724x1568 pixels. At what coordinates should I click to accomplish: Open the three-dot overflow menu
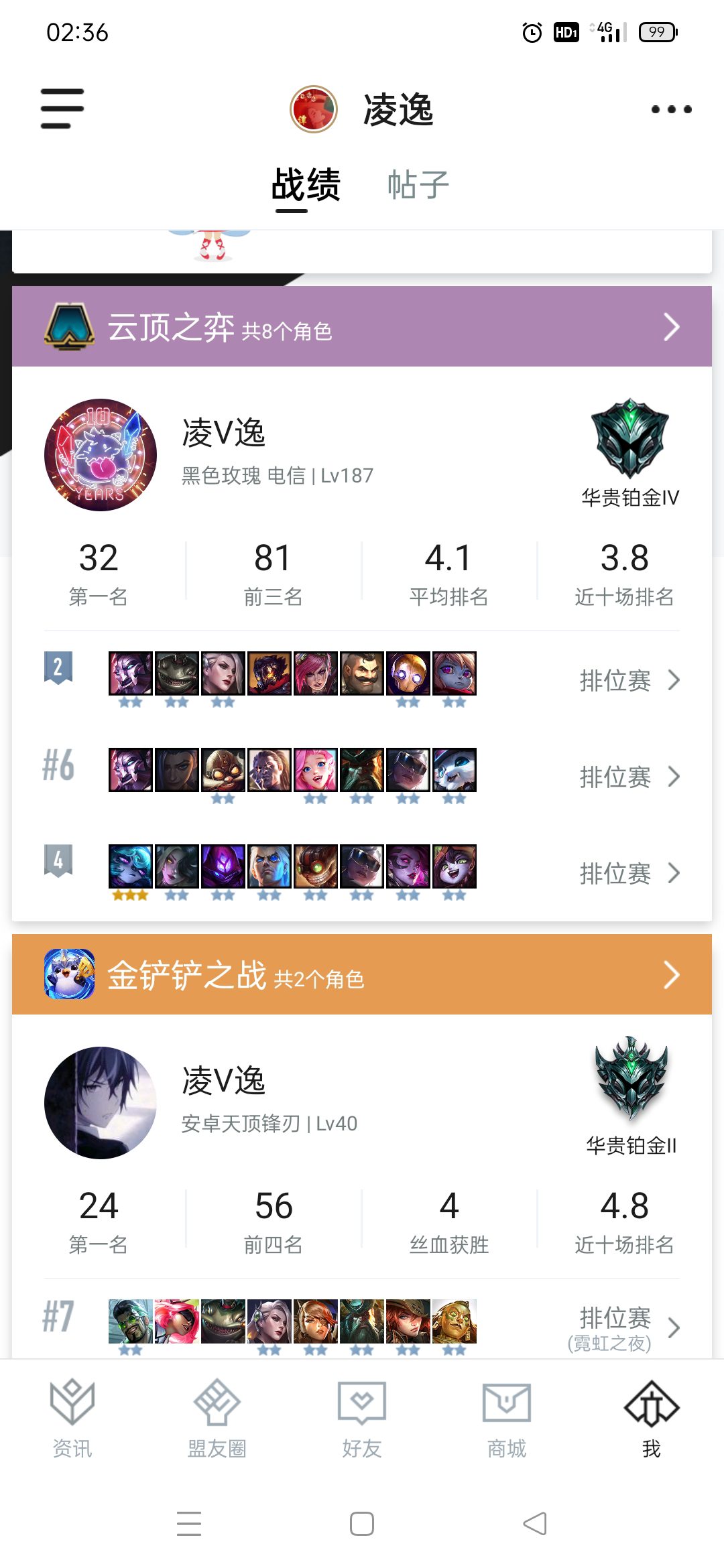point(671,109)
